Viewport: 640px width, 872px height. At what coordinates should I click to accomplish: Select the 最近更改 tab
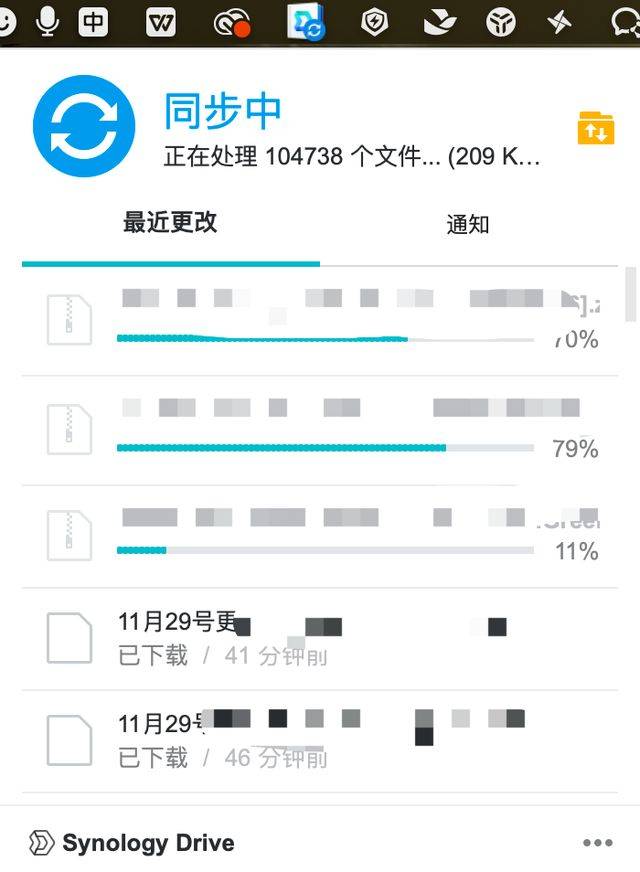pyautogui.click(x=170, y=222)
